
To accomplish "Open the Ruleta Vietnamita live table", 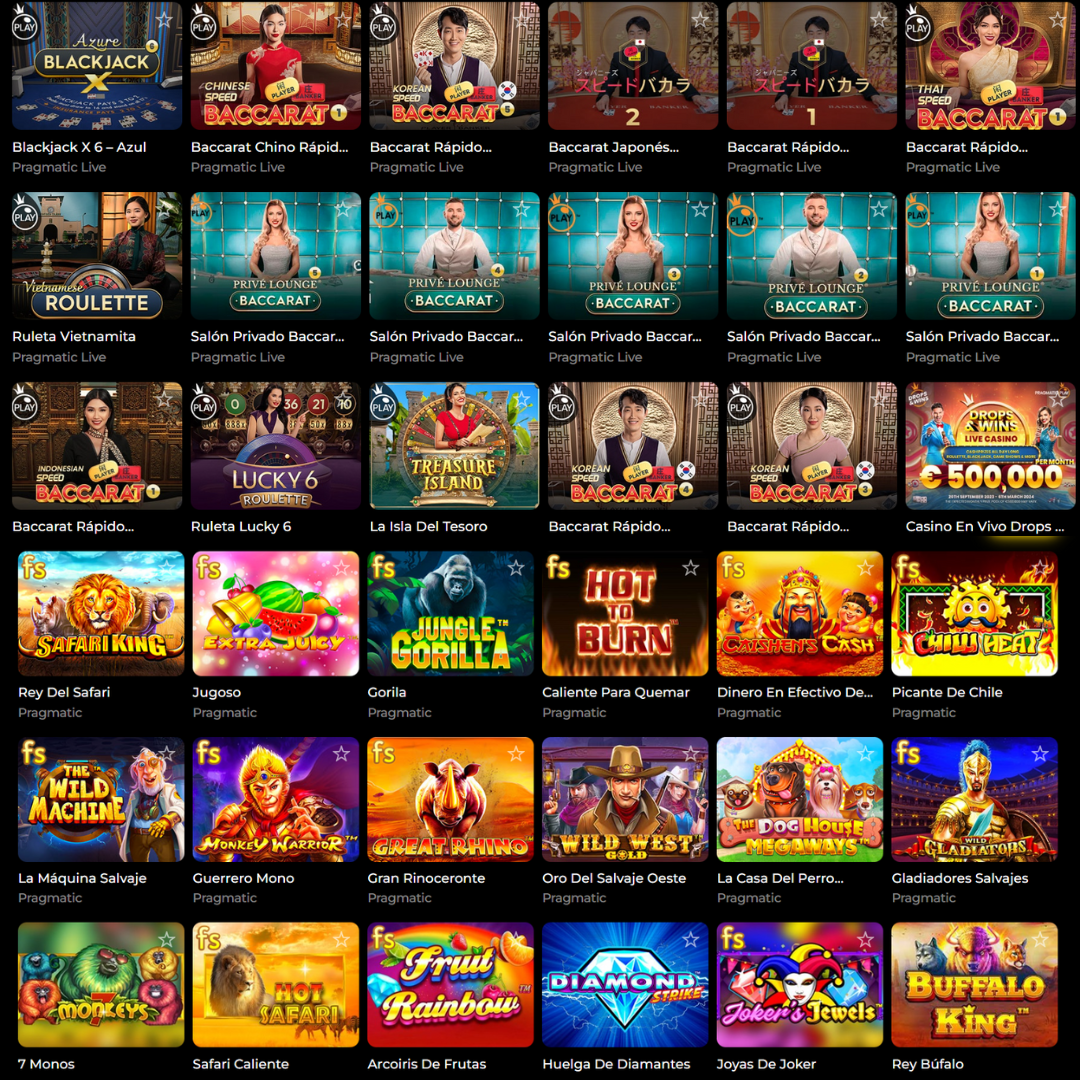I will [97, 256].
